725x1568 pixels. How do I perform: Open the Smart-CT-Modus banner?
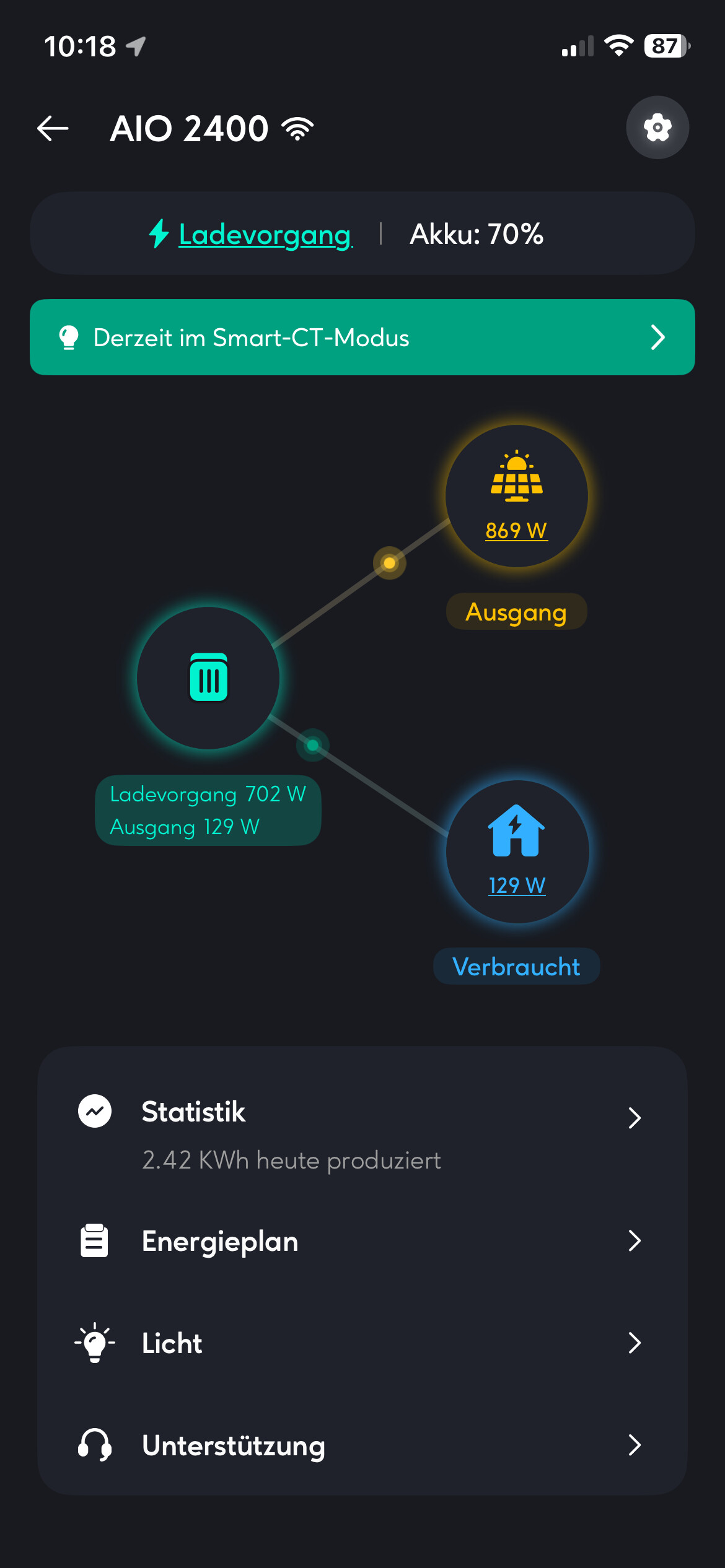[x=362, y=338]
